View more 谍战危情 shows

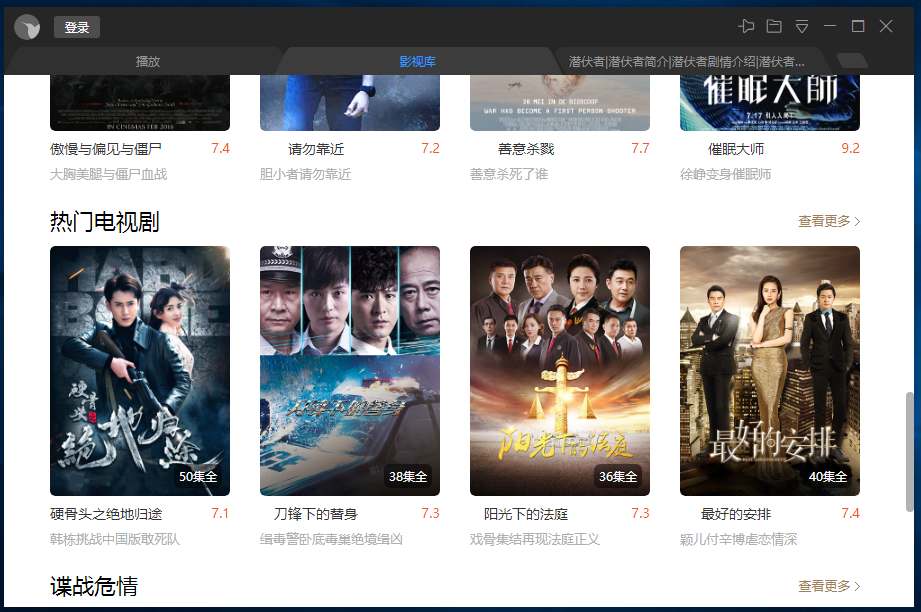click(829, 586)
